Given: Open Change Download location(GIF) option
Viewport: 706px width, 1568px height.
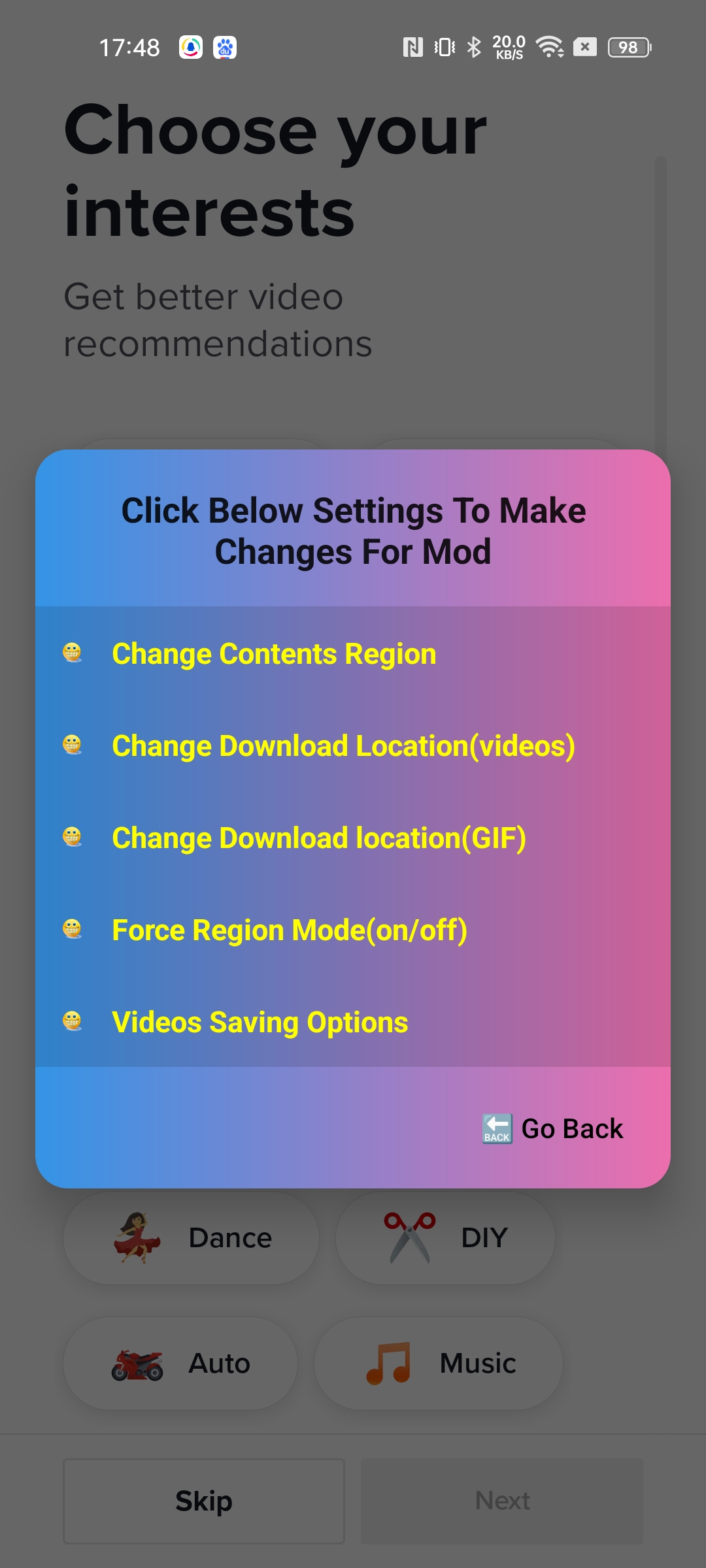Looking at the screenshot, I should pyautogui.click(x=319, y=838).
